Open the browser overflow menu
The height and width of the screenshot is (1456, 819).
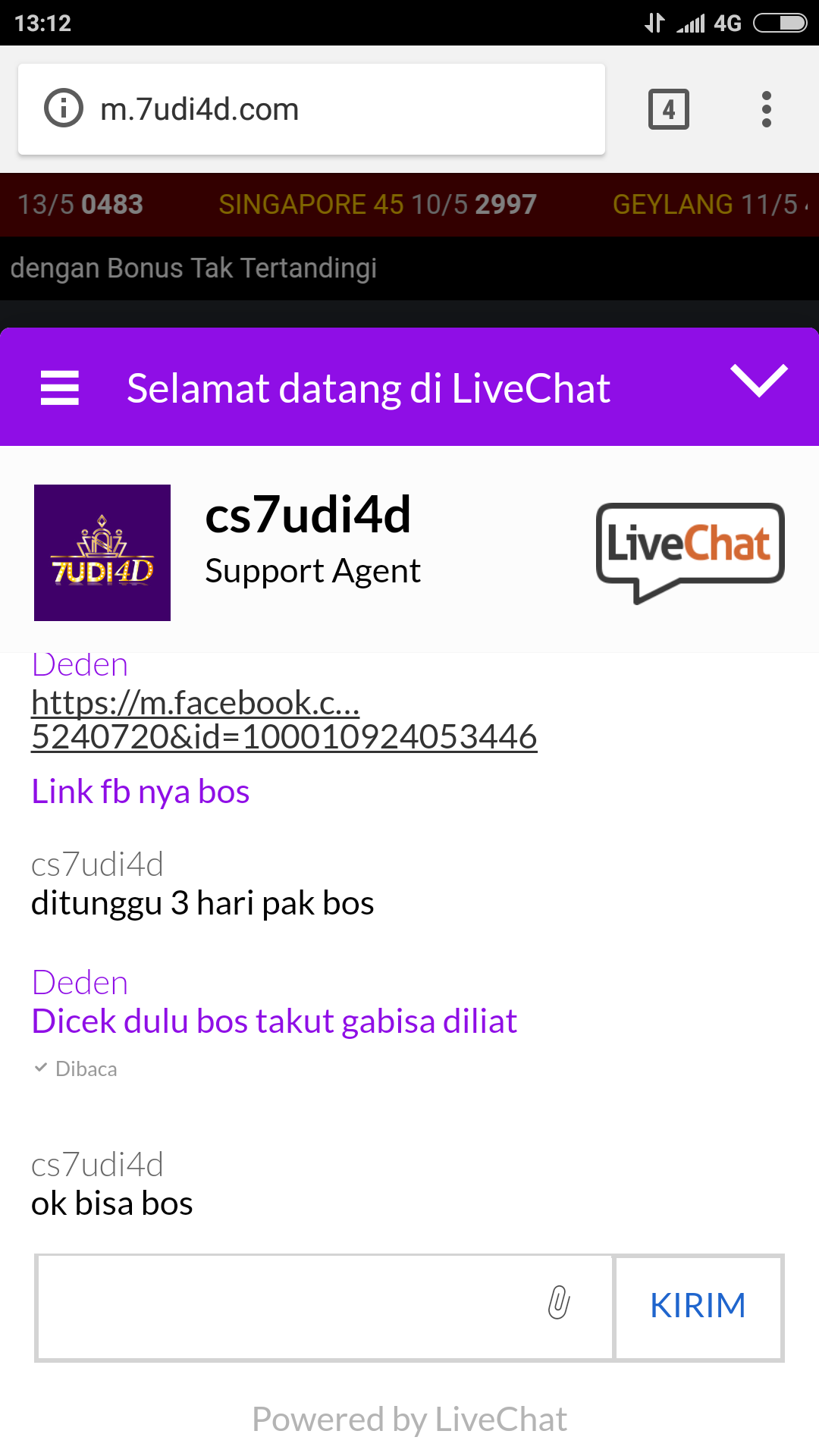pos(767,109)
